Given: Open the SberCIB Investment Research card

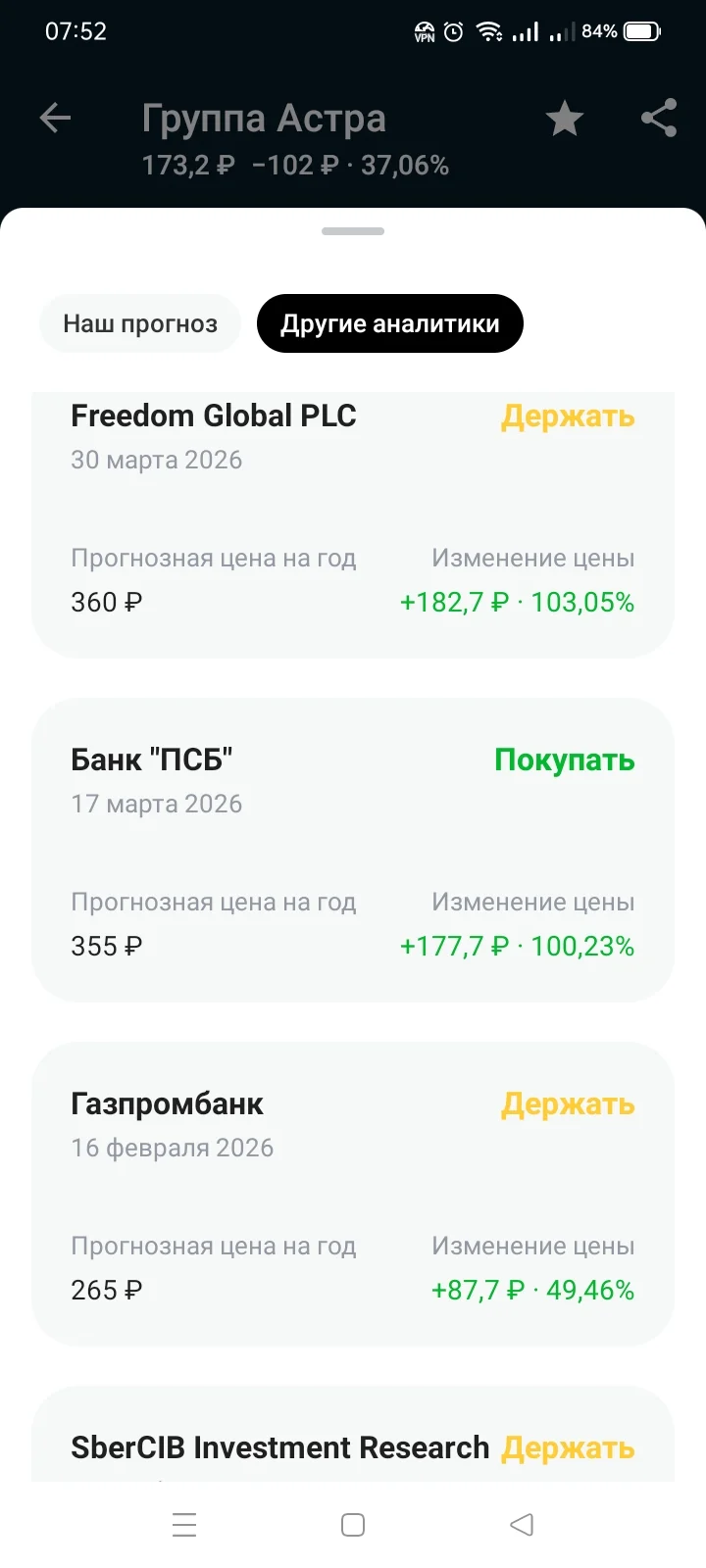Looking at the screenshot, I should (353, 1434).
